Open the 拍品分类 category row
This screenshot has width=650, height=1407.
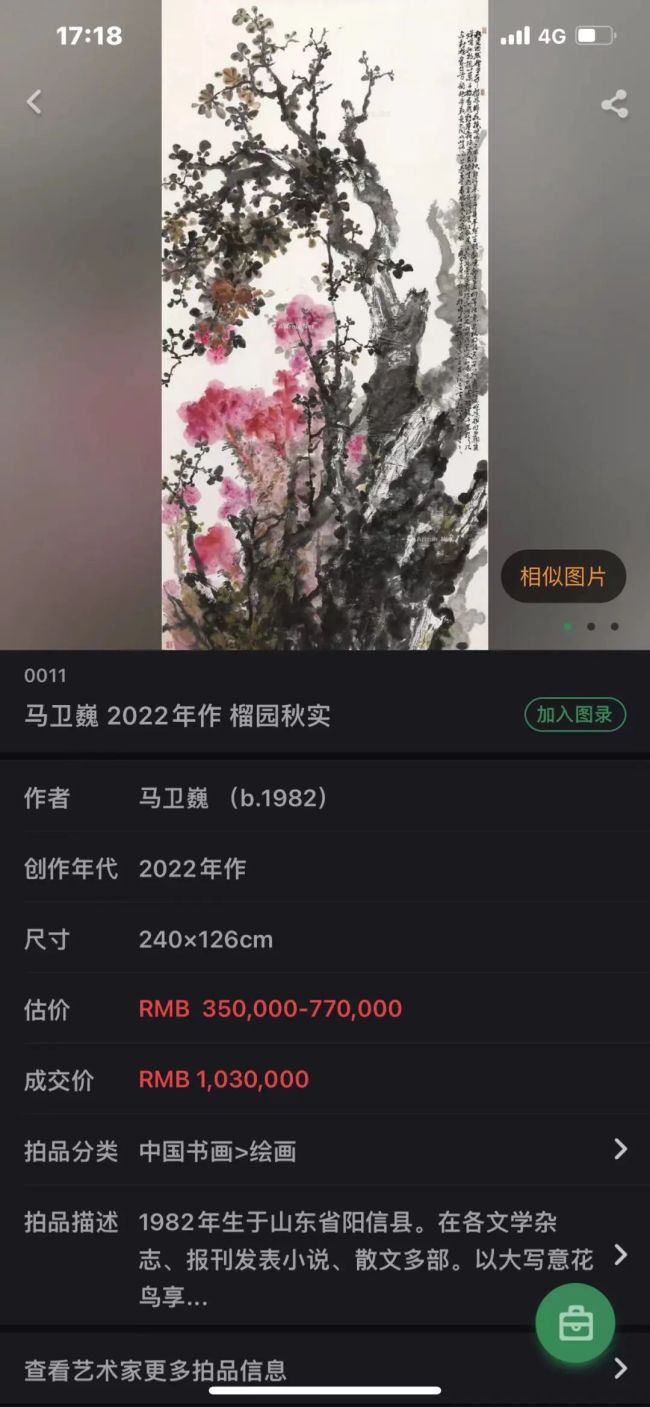point(325,1150)
